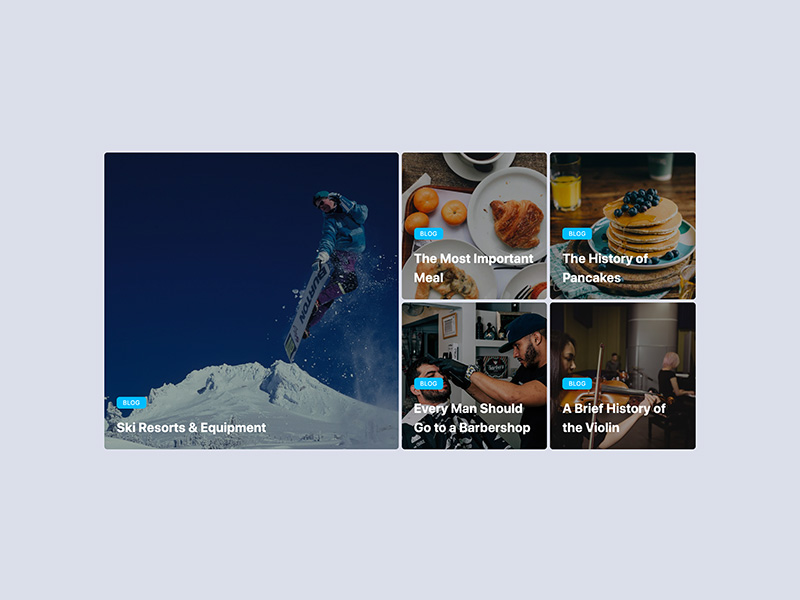Read Every Man Should Go to a Barbershop
The height and width of the screenshot is (600, 800).
[472, 418]
